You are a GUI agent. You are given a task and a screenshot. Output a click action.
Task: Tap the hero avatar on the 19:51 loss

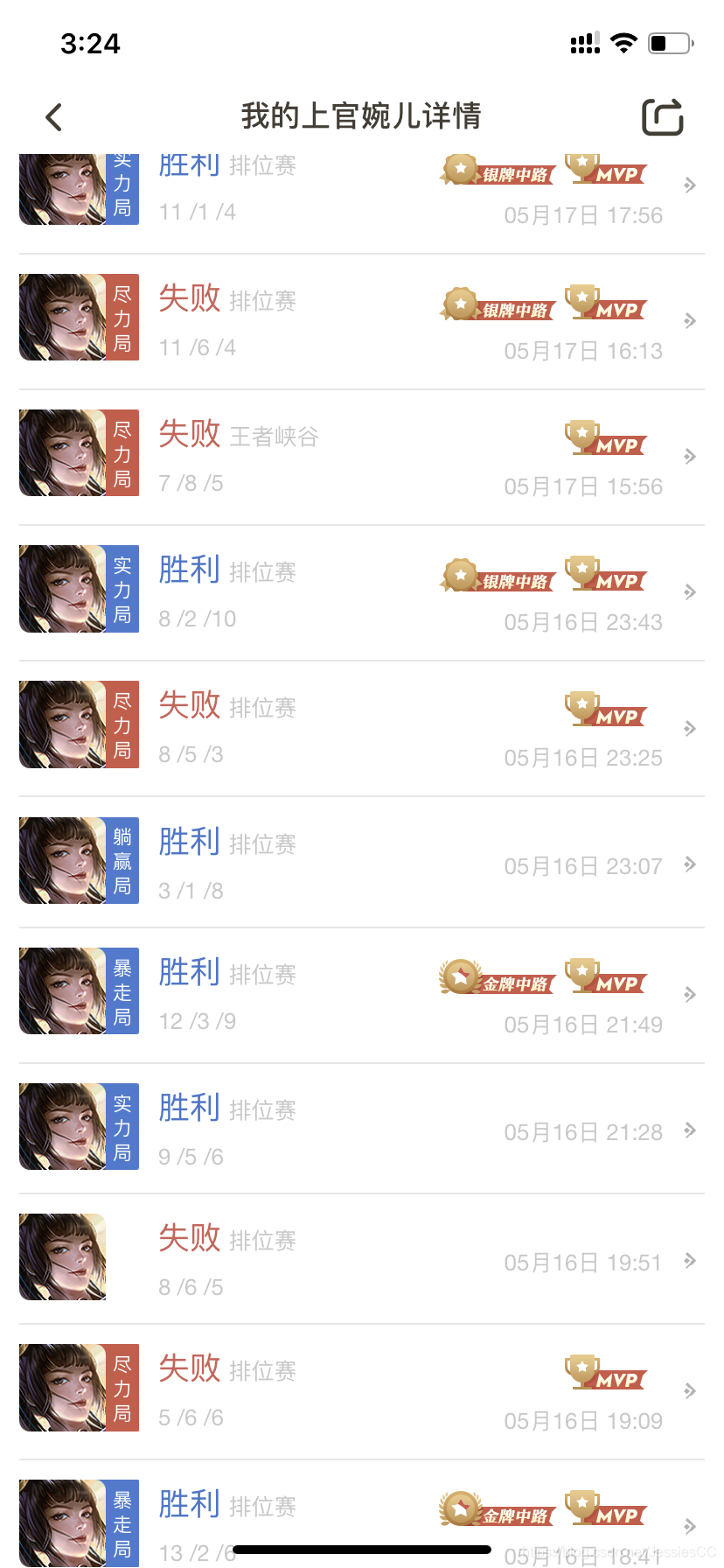click(62, 1256)
